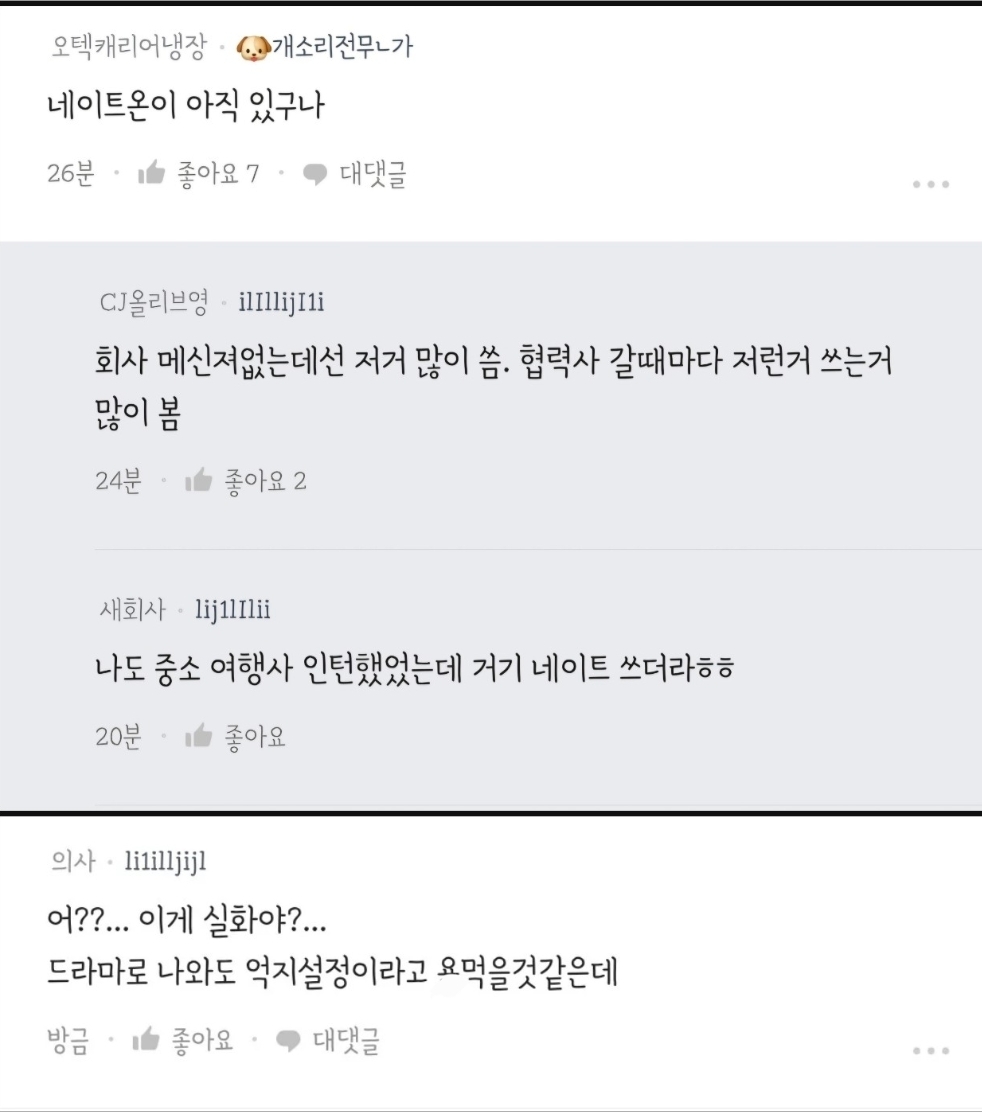Viewport: 982px width, 1112px height.
Task: Tap 대댓글 under the 오텍캐리어냉장 comment
Action: click(x=355, y=175)
